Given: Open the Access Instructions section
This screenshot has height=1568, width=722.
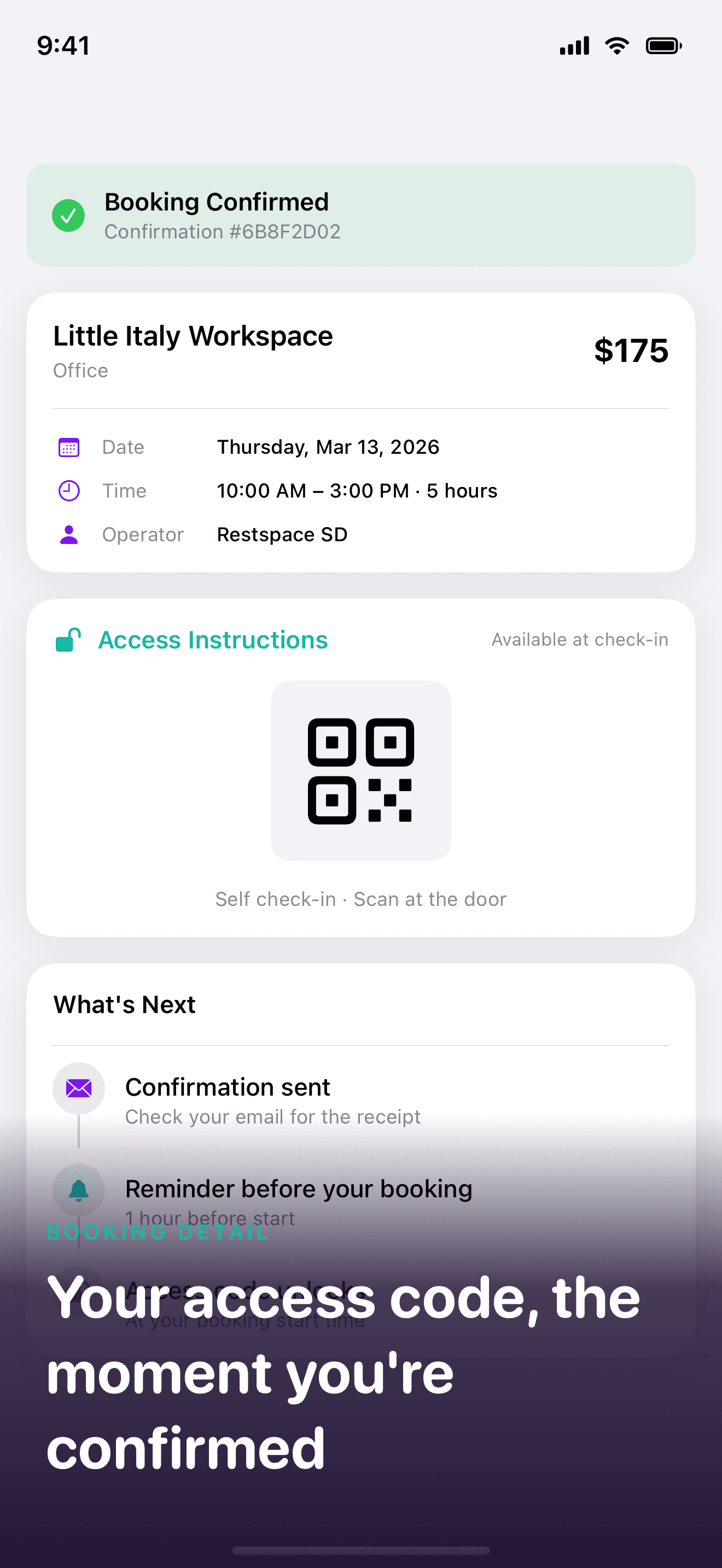Looking at the screenshot, I should (212, 640).
